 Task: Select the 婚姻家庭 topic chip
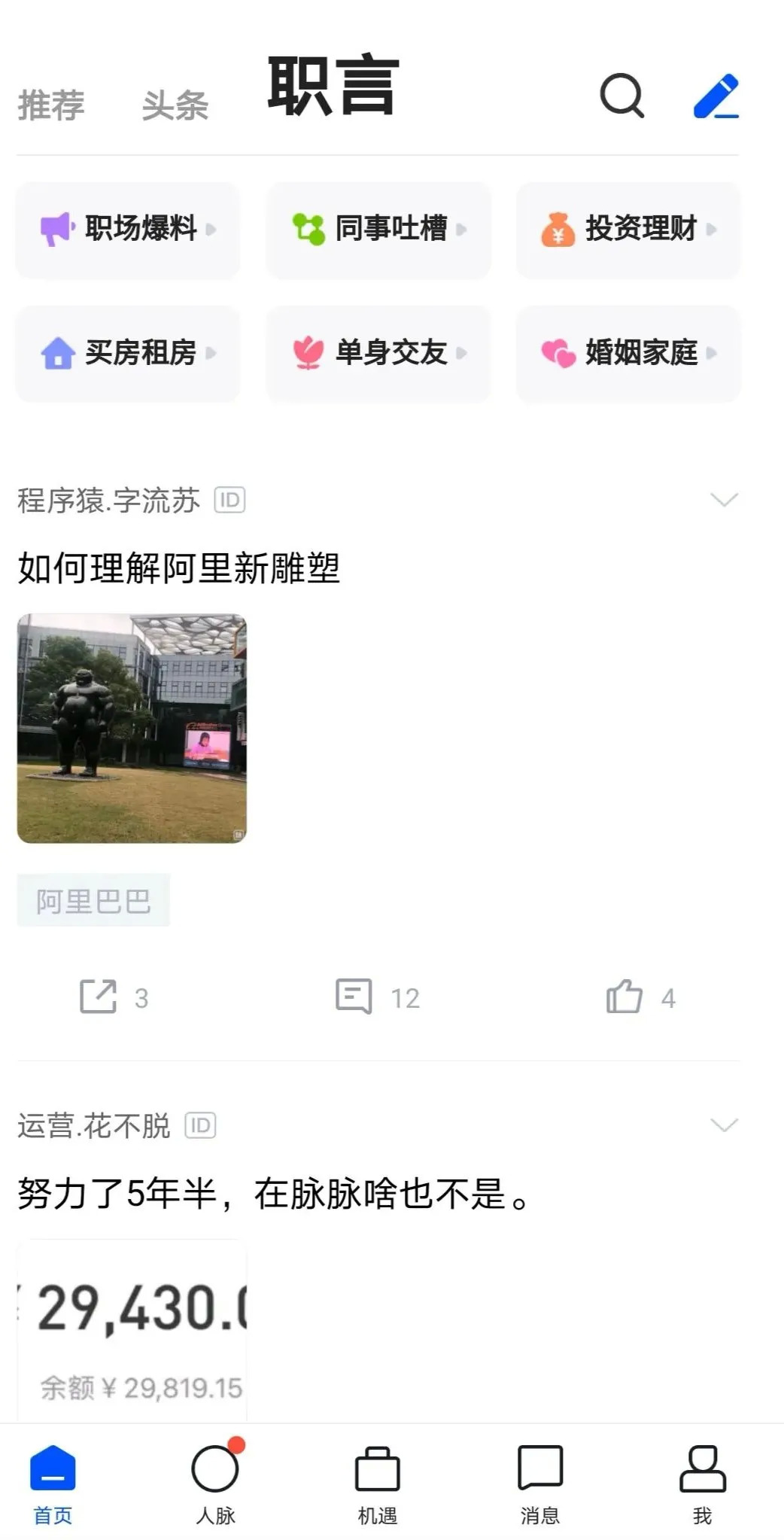coord(628,352)
